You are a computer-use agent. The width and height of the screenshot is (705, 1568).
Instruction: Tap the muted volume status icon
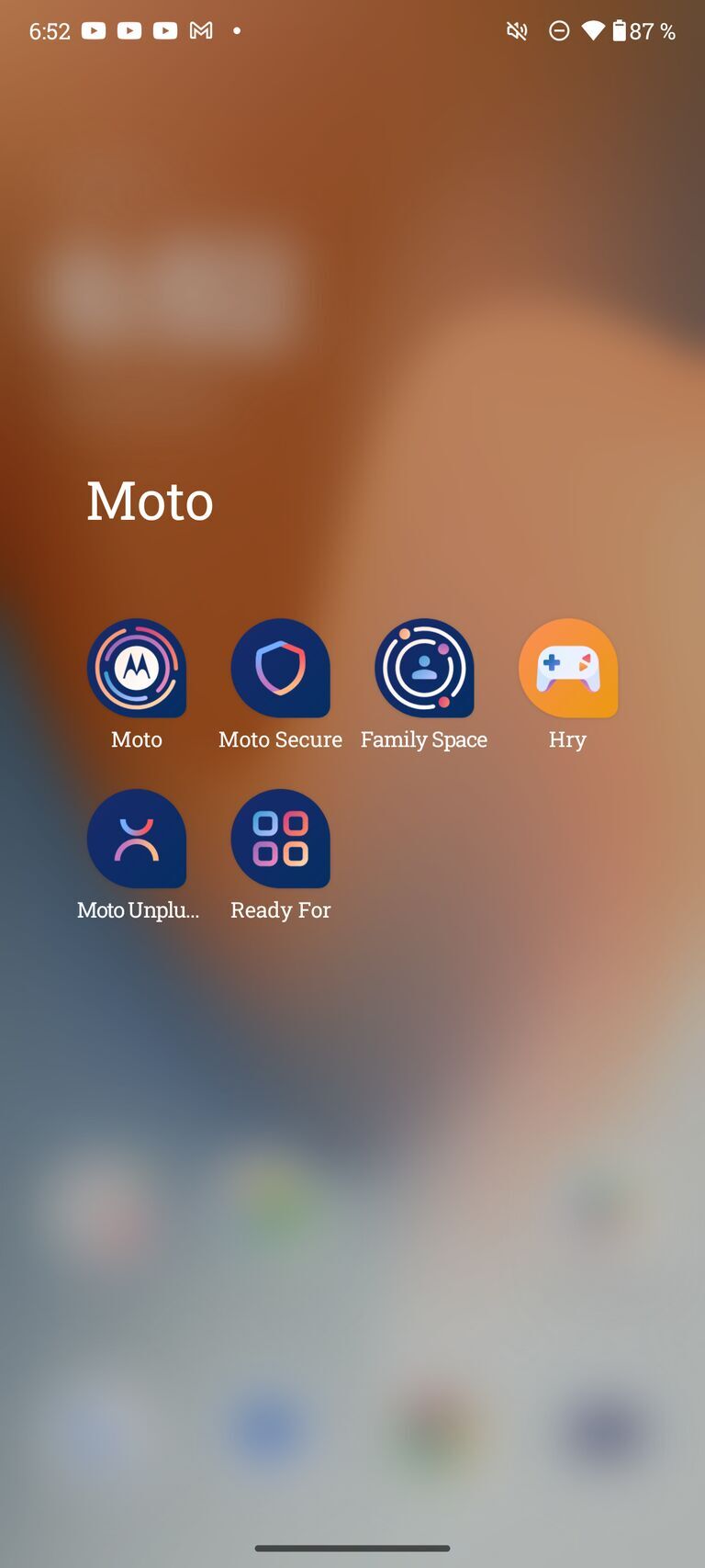point(516,30)
